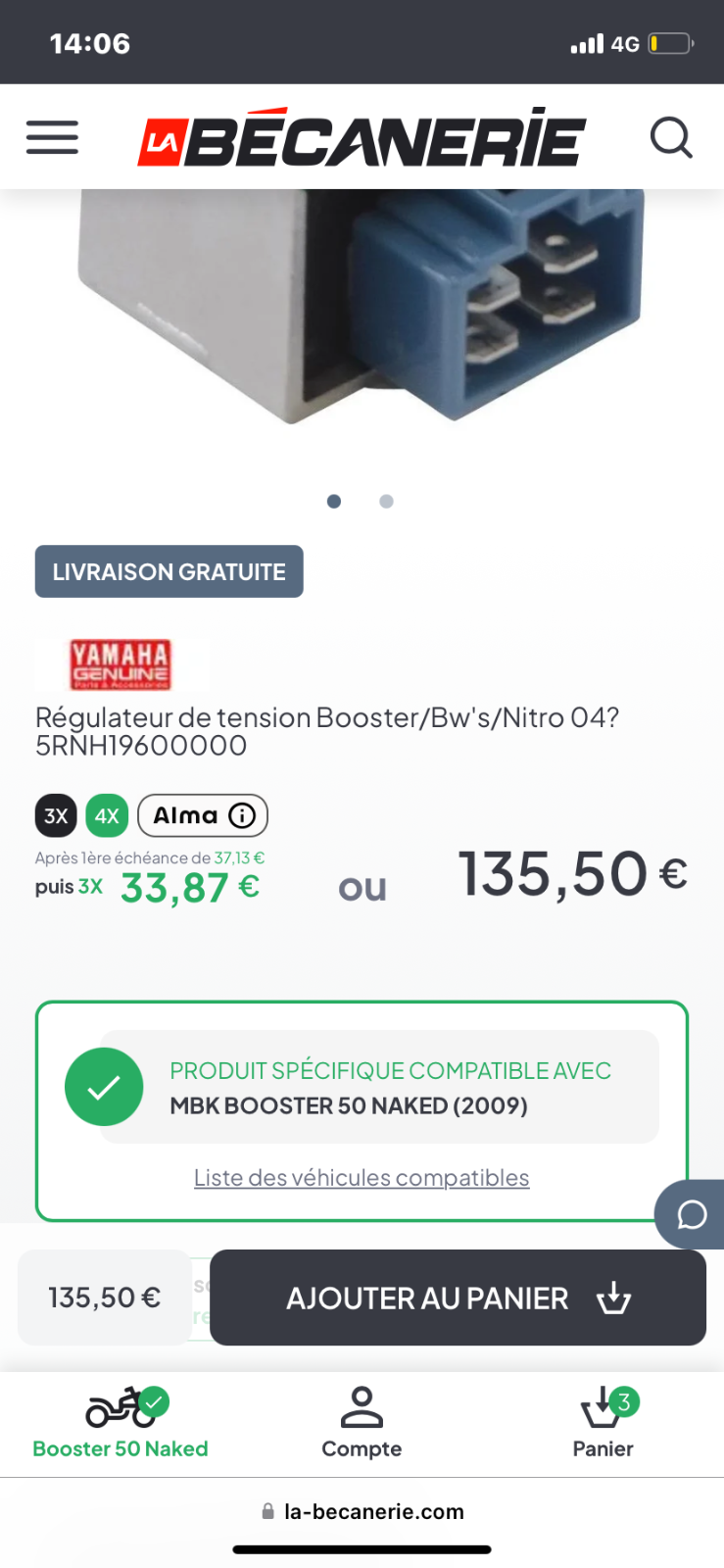The height and width of the screenshot is (1568, 724).
Task: Open the hamburger menu
Action: coord(52,137)
